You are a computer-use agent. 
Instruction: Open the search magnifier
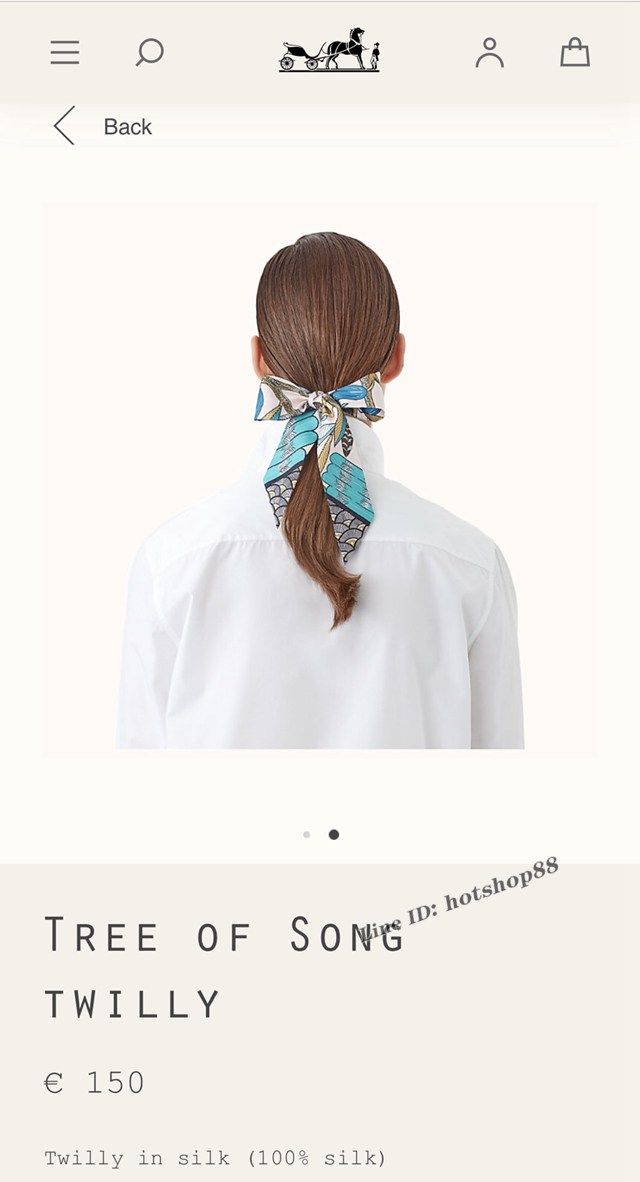149,52
